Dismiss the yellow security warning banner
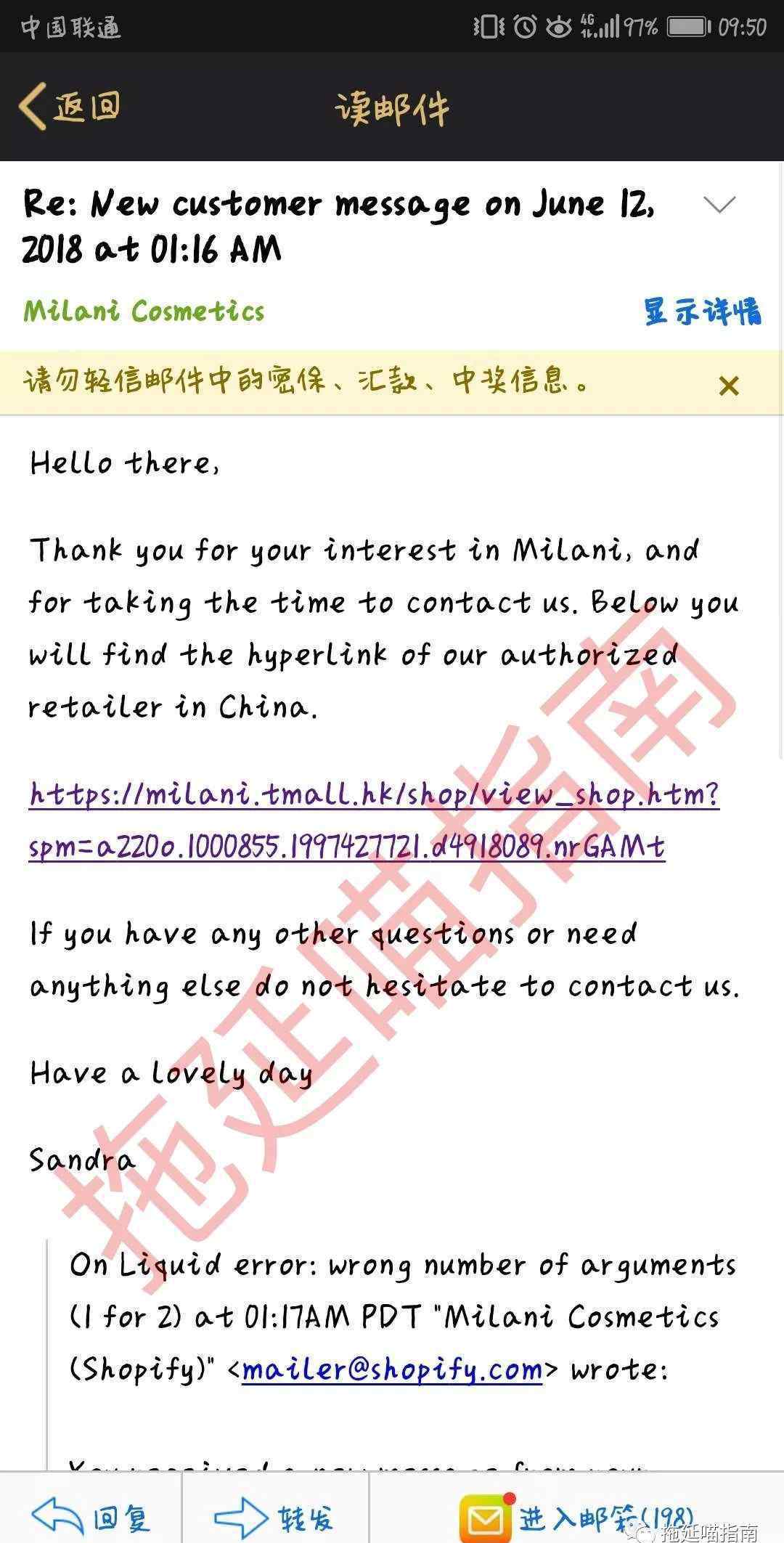The height and width of the screenshot is (1543, 784). (x=728, y=386)
